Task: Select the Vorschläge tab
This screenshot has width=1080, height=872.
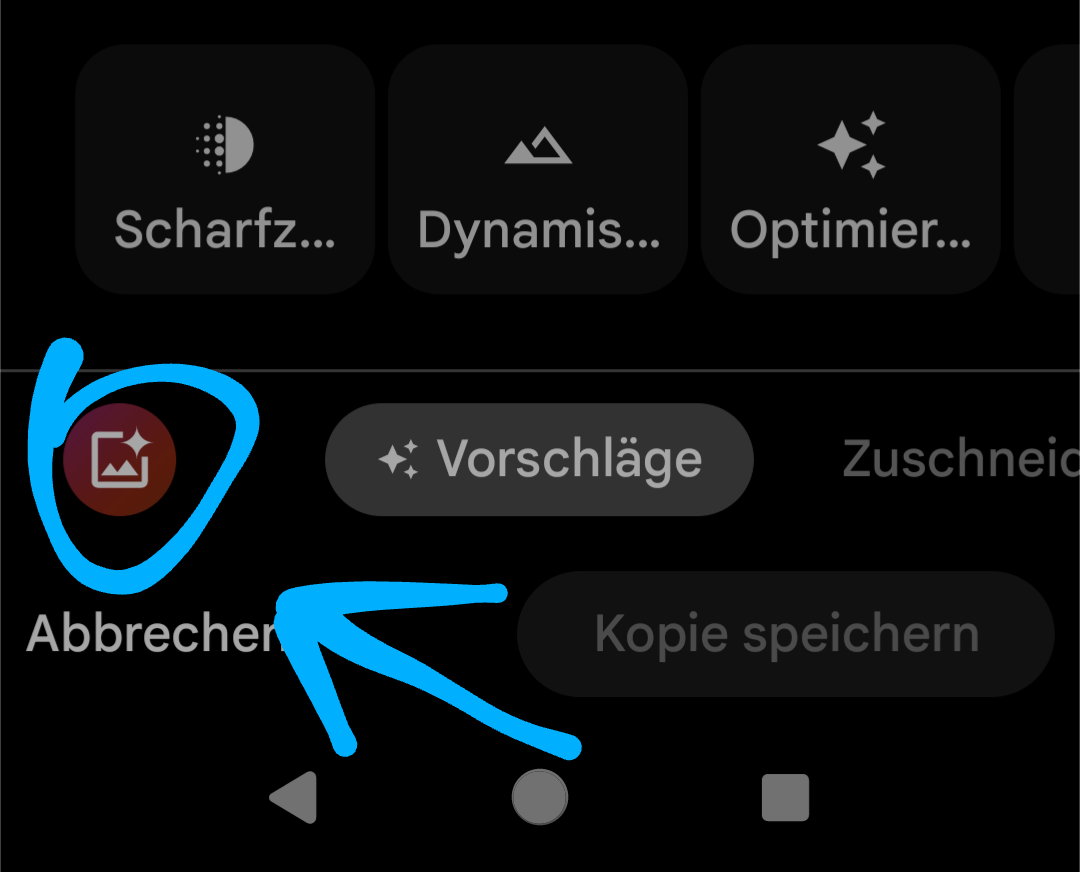Action: 539,460
